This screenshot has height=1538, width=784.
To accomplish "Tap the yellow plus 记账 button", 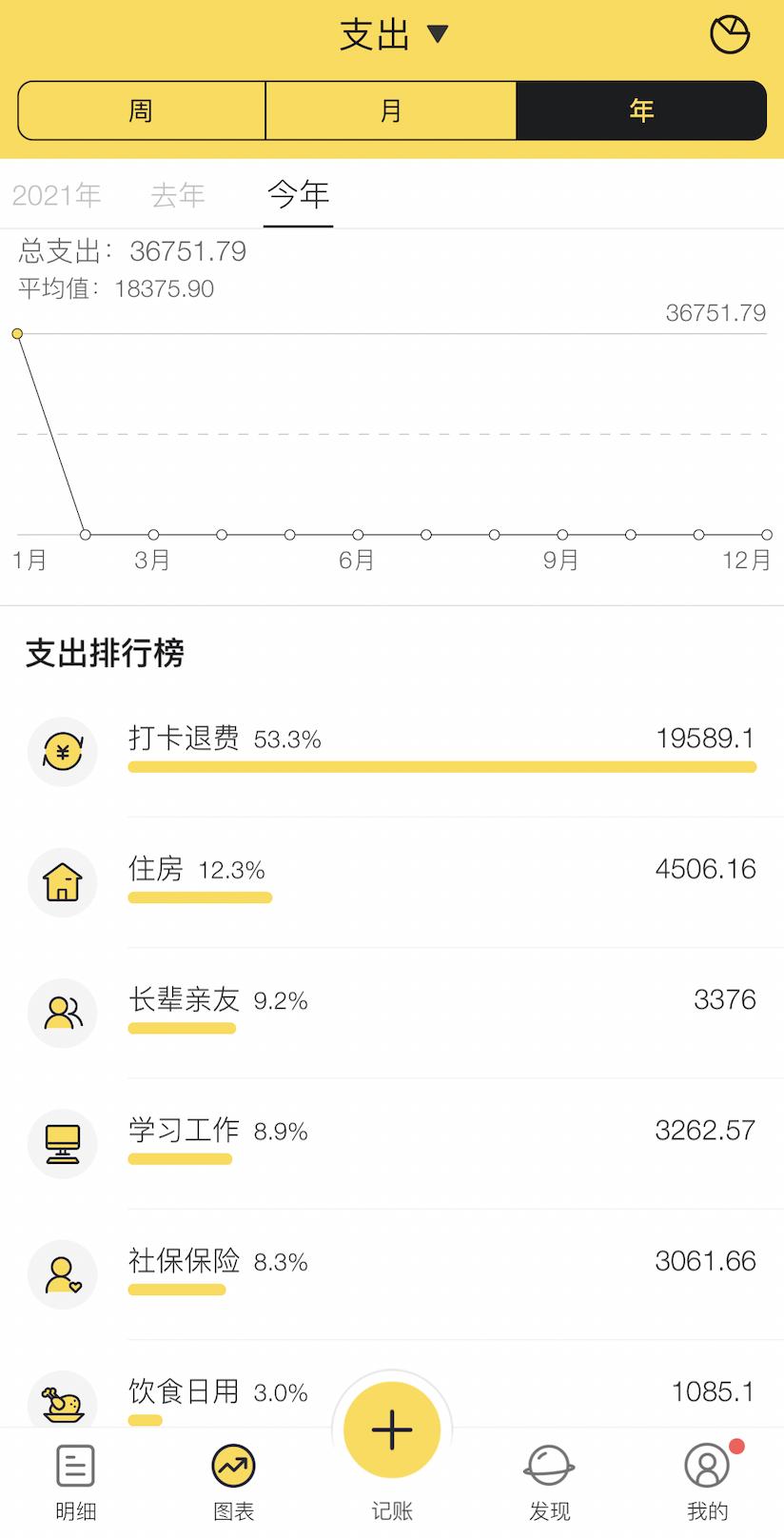I will (392, 1429).
